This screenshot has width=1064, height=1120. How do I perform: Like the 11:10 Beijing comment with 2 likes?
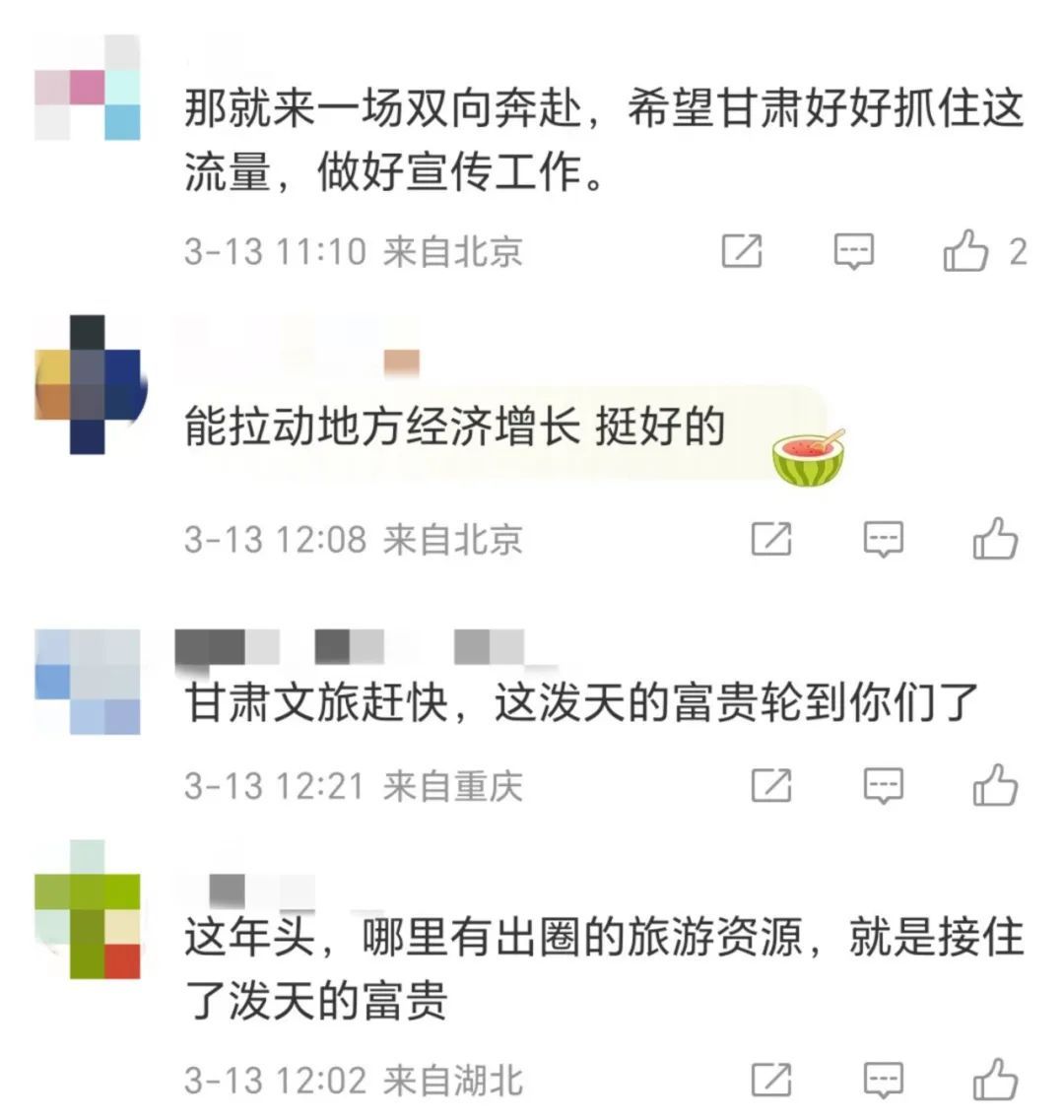[965, 251]
